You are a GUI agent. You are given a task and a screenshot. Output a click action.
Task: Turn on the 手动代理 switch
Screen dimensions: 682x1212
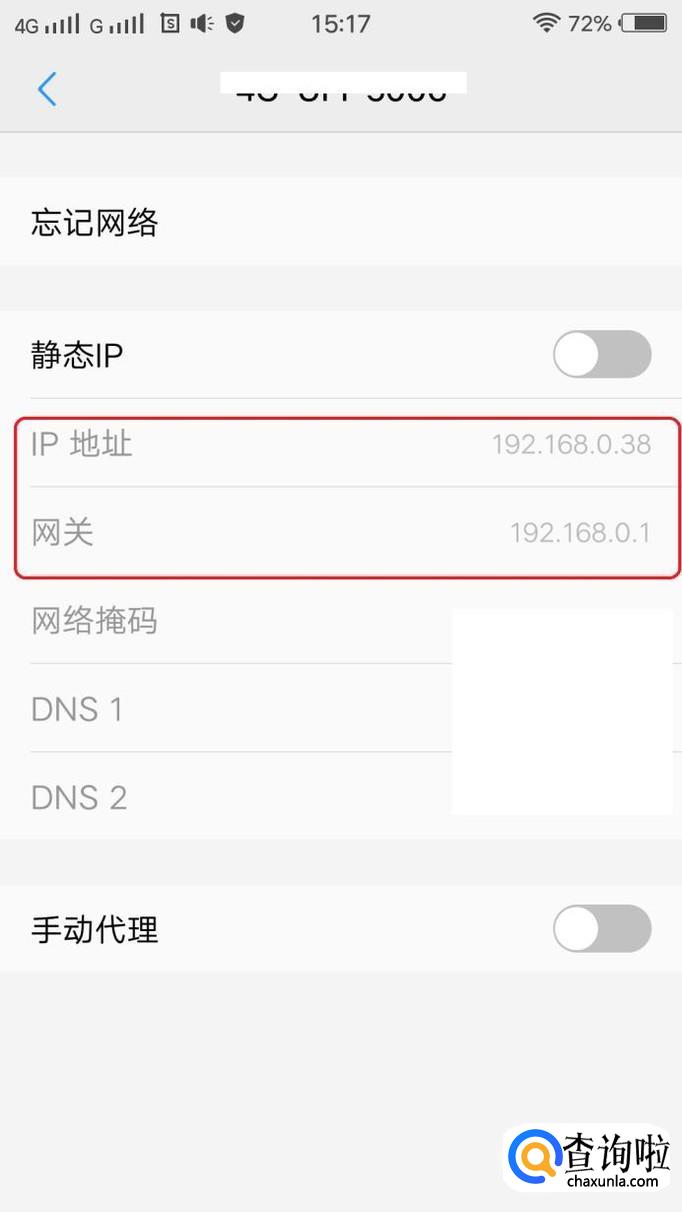point(602,928)
